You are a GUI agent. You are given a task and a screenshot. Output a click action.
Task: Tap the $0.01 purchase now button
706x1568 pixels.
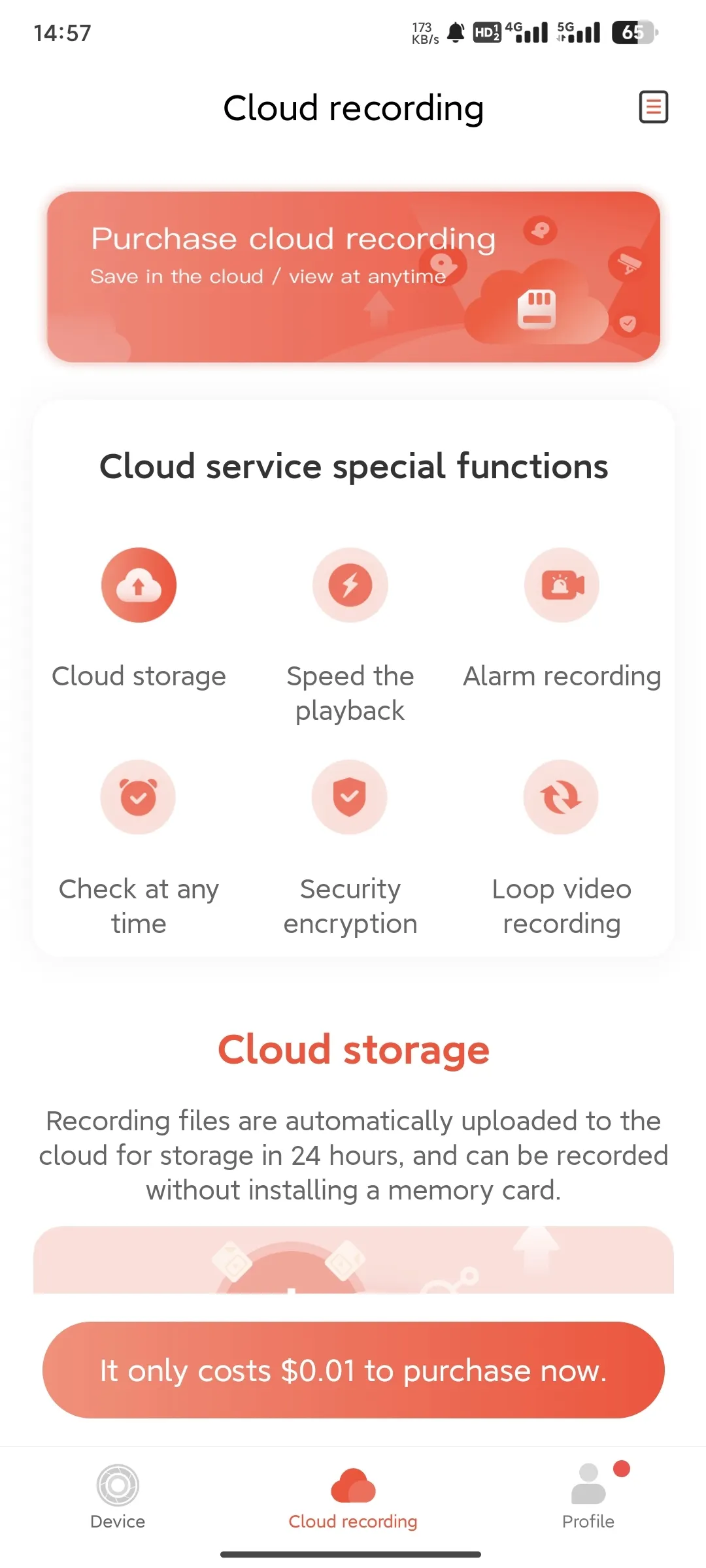(x=353, y=1370)
